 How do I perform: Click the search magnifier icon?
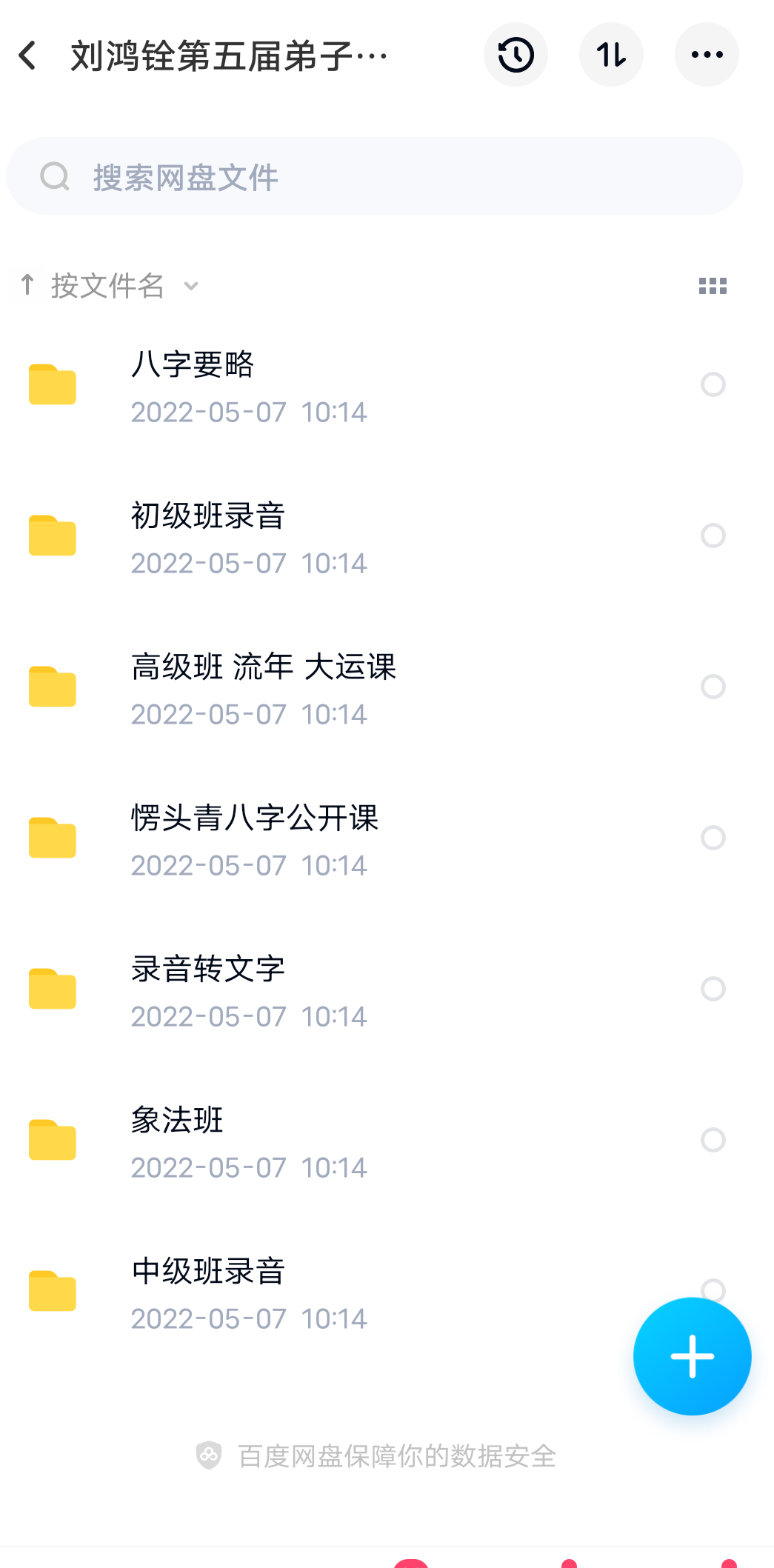pos(56,176)
